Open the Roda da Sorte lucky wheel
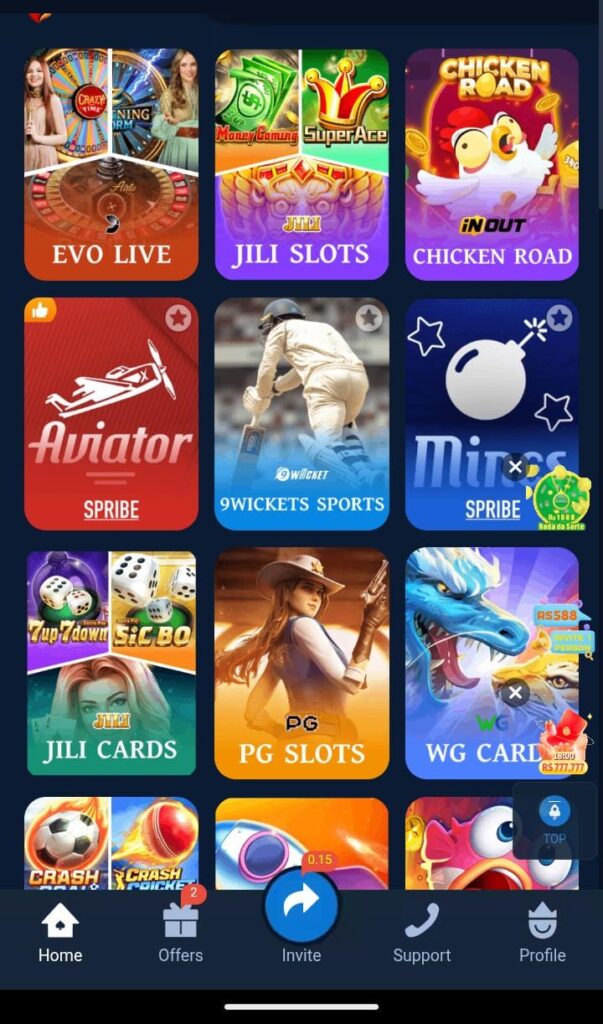603x1024 pixels. point(559,496)
